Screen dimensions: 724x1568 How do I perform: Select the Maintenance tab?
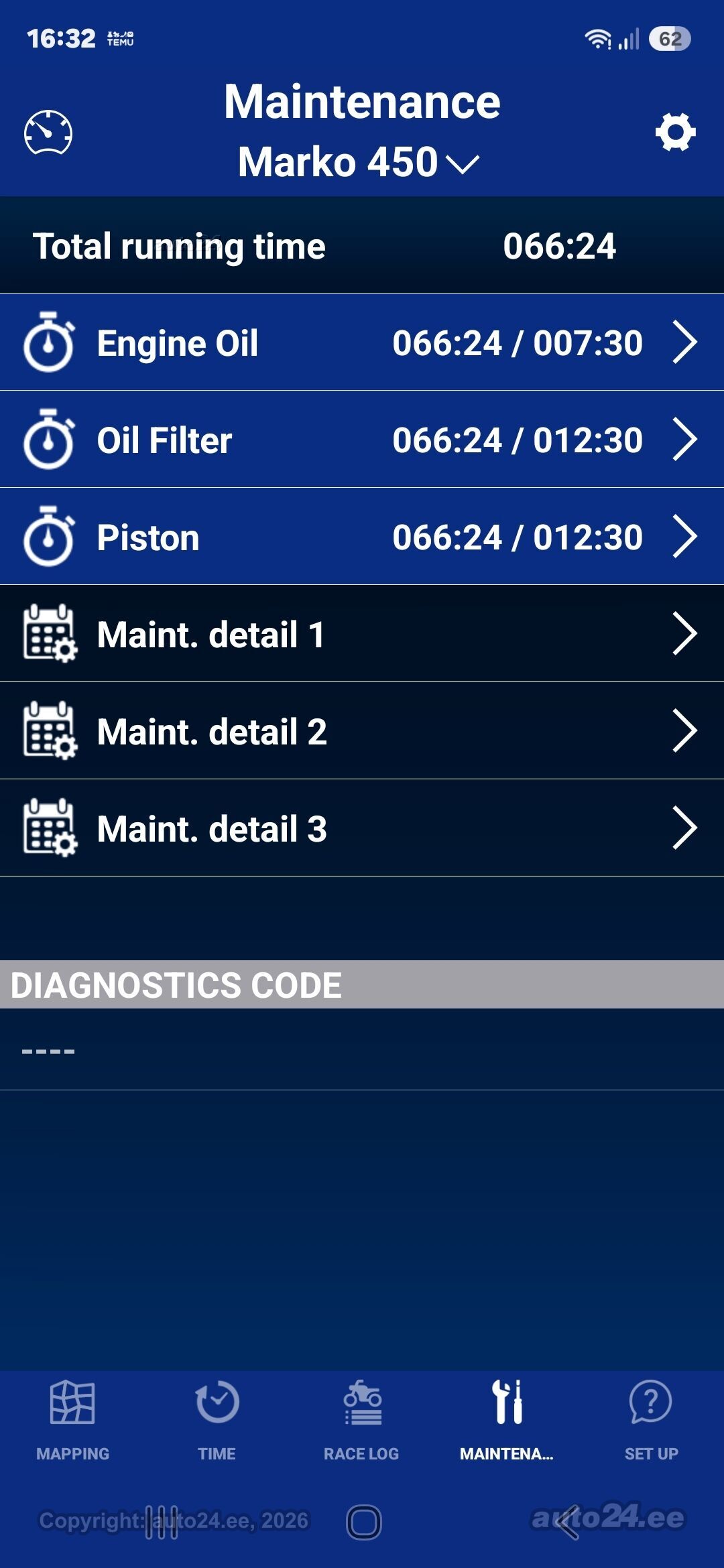click(x=506, y=1421)
